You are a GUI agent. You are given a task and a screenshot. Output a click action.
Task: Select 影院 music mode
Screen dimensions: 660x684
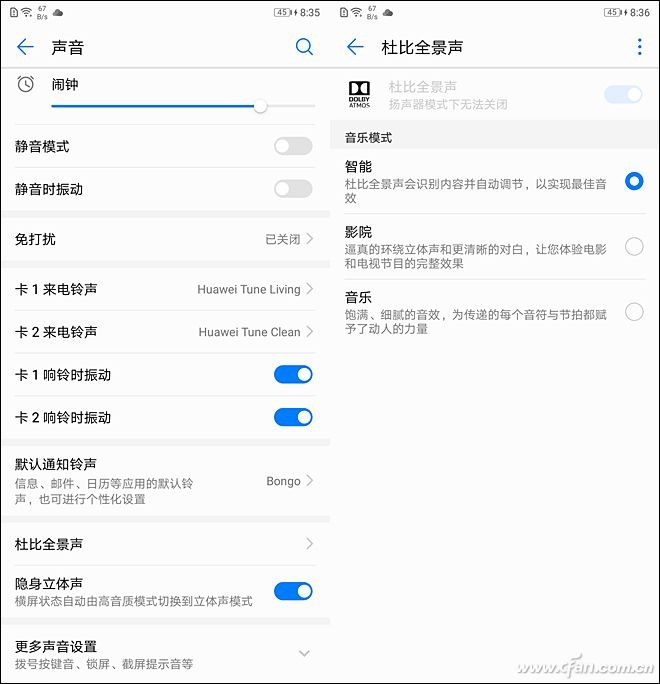click(633, 246)
